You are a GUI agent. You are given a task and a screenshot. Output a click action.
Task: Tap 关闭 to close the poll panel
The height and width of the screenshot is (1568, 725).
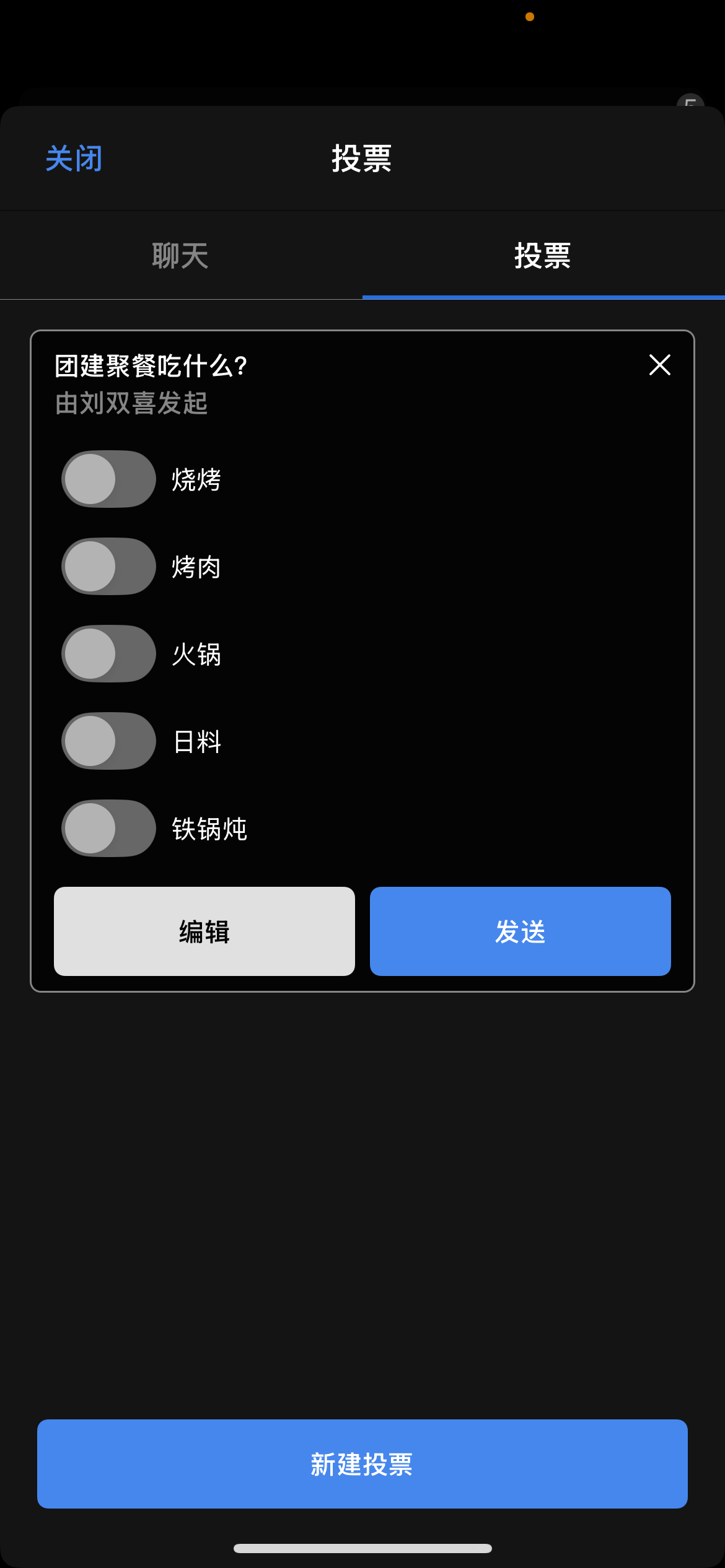tap(74, 159)
